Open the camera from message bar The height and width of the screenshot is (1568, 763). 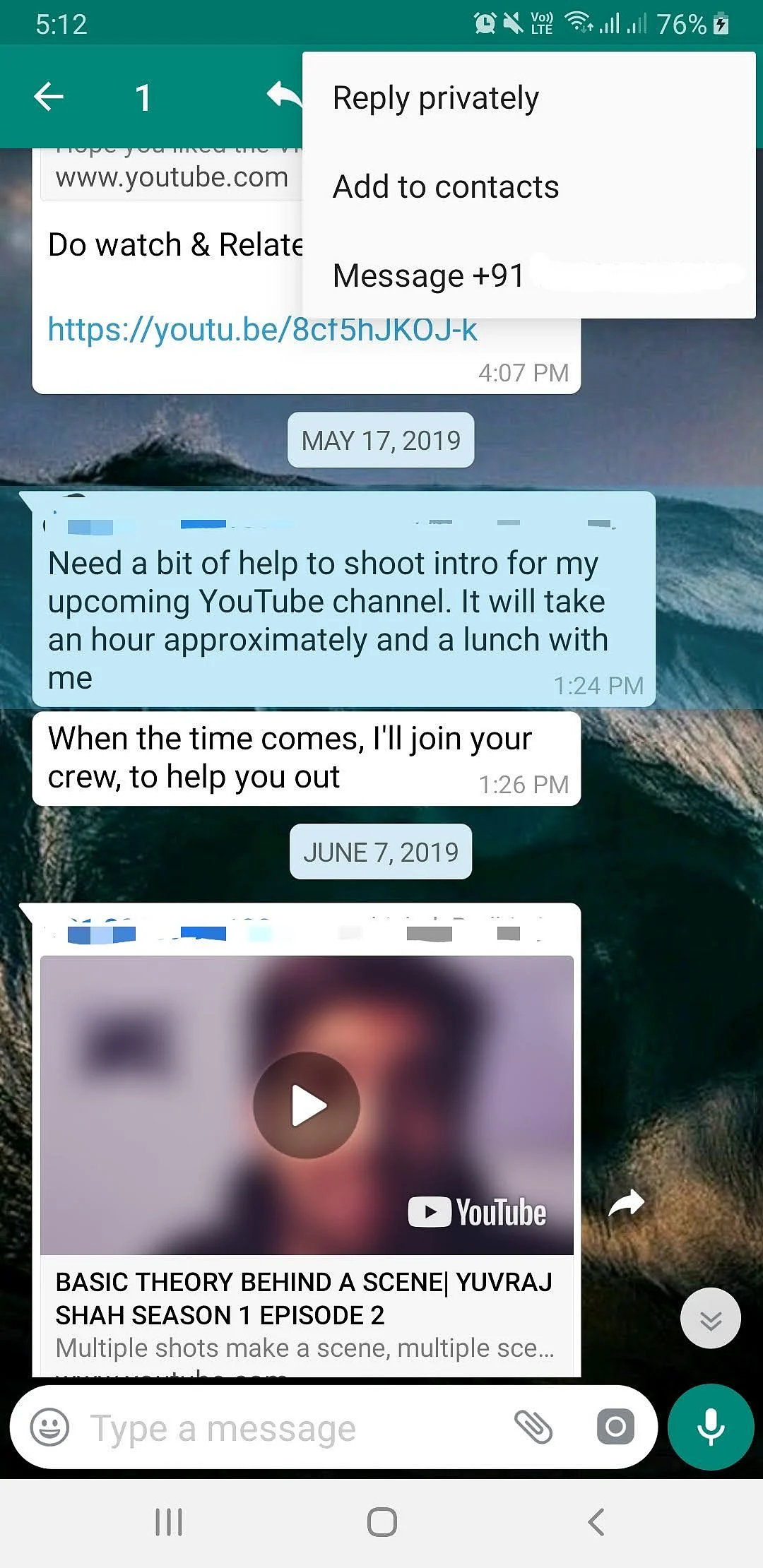click(x=615, y=1427)
